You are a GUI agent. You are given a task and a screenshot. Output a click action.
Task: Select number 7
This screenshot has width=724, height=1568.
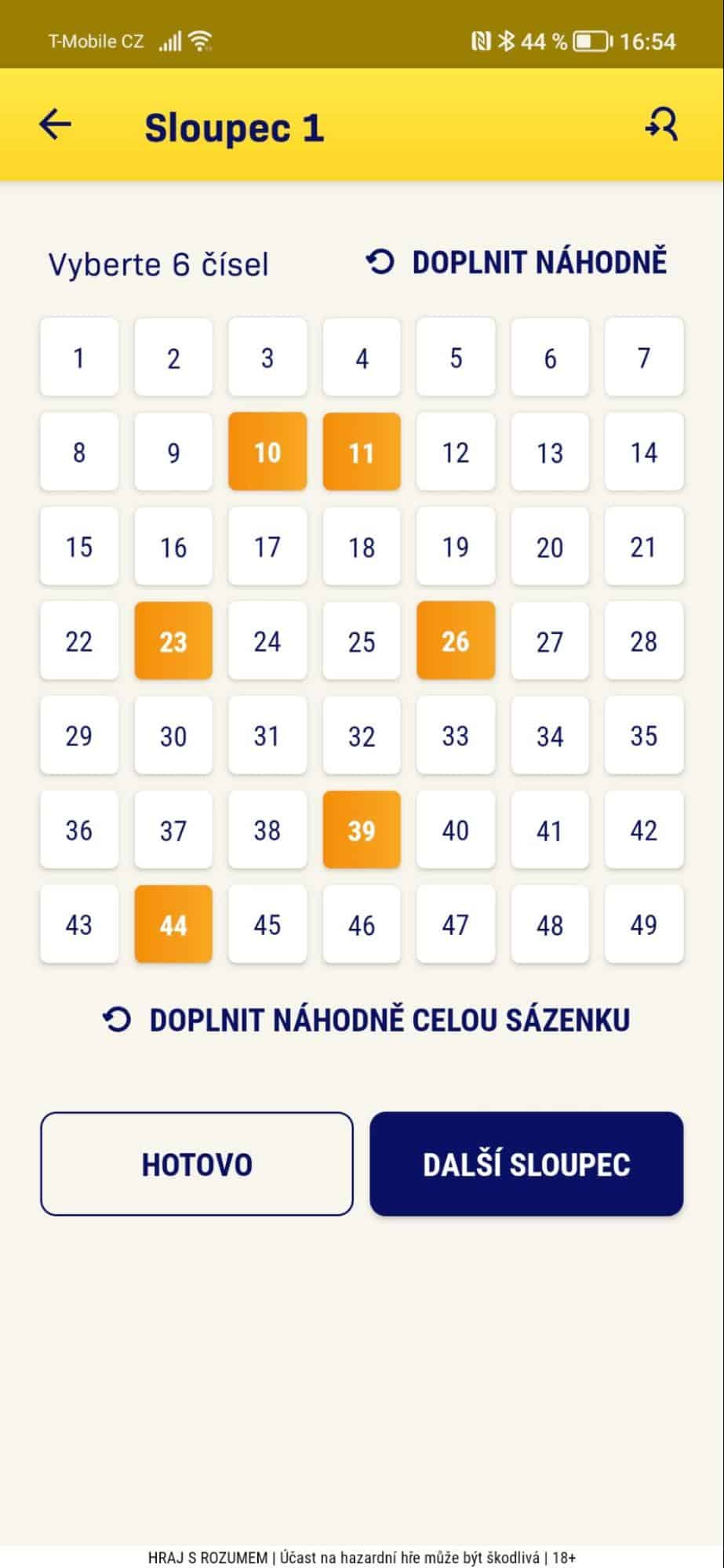[644, 358]
